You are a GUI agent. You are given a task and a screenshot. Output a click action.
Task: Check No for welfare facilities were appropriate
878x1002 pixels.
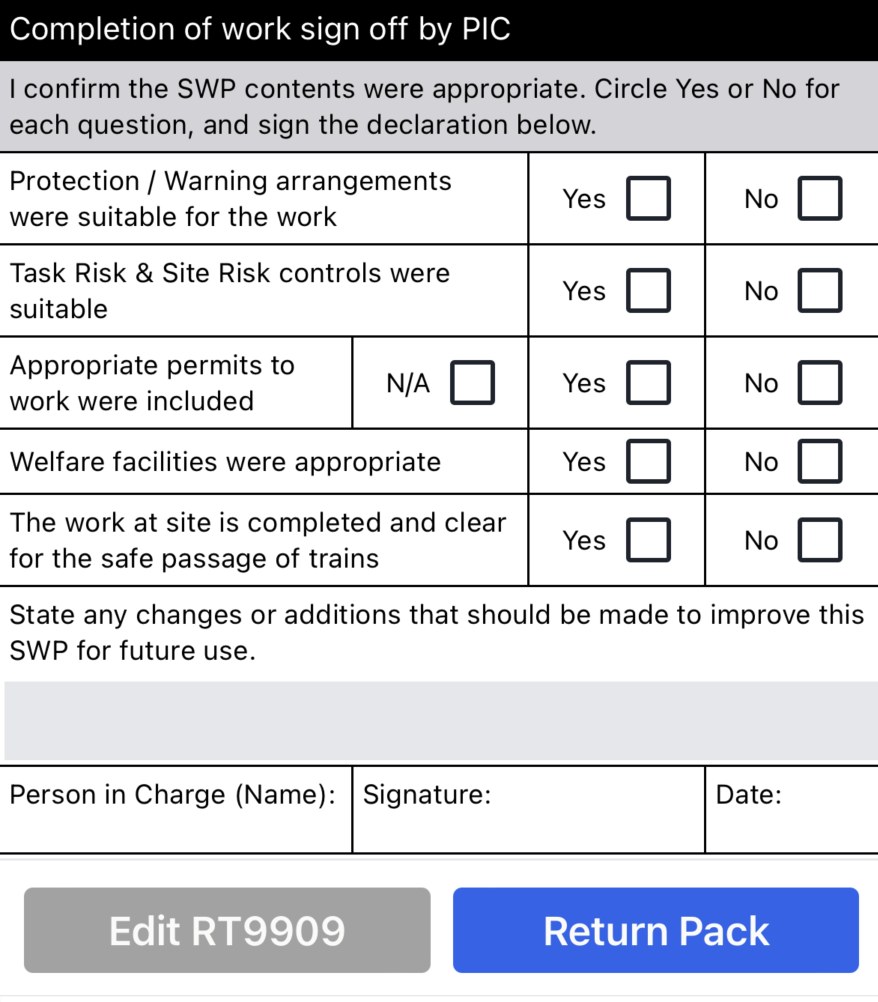[820, 461]
